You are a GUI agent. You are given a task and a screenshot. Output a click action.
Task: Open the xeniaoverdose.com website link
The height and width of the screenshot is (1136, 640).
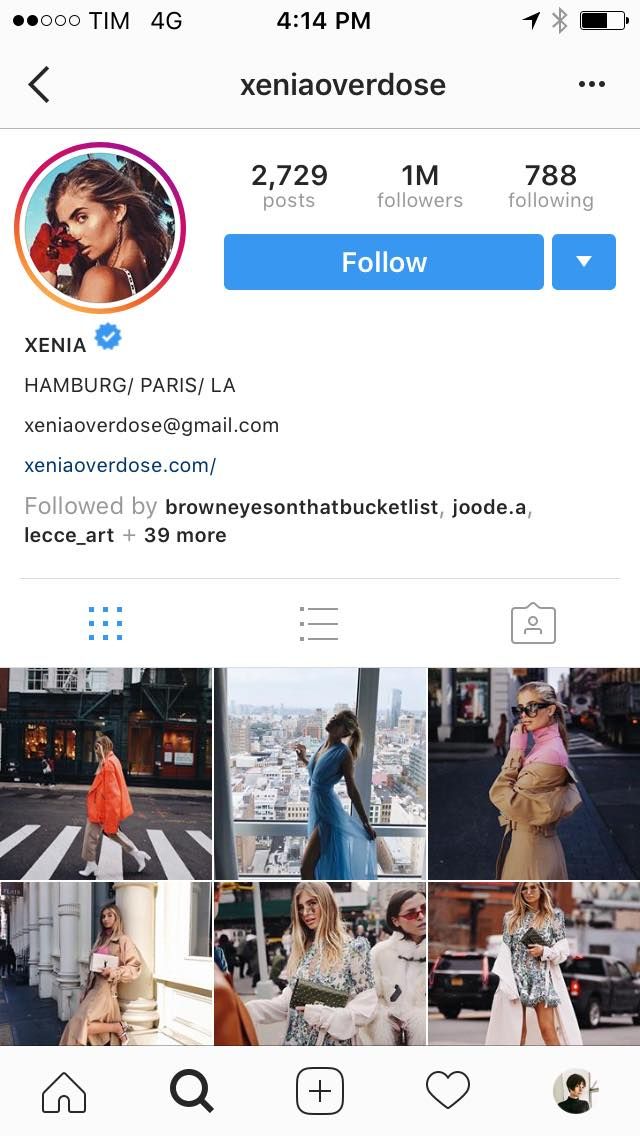click(x=120, y=465)
